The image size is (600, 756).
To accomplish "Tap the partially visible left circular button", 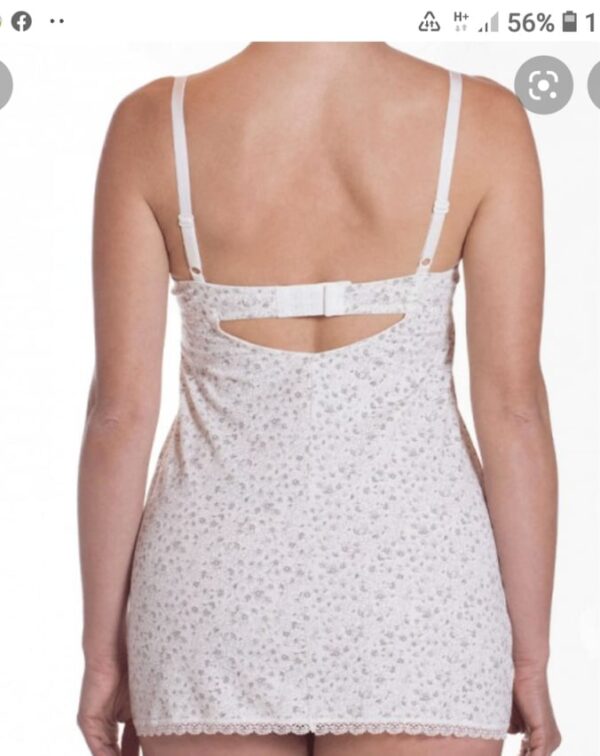I will [x=5, y=85].
